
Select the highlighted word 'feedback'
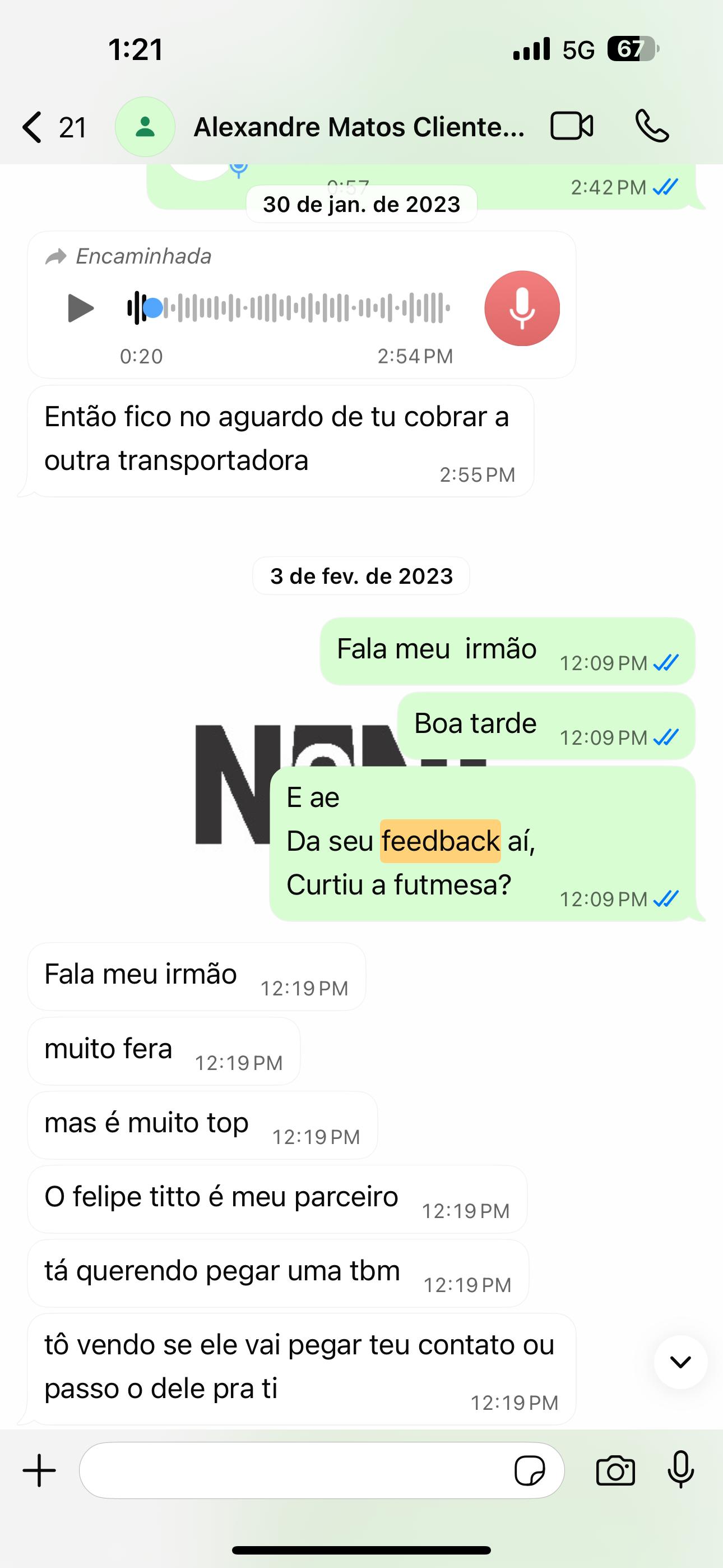[440, 842]
